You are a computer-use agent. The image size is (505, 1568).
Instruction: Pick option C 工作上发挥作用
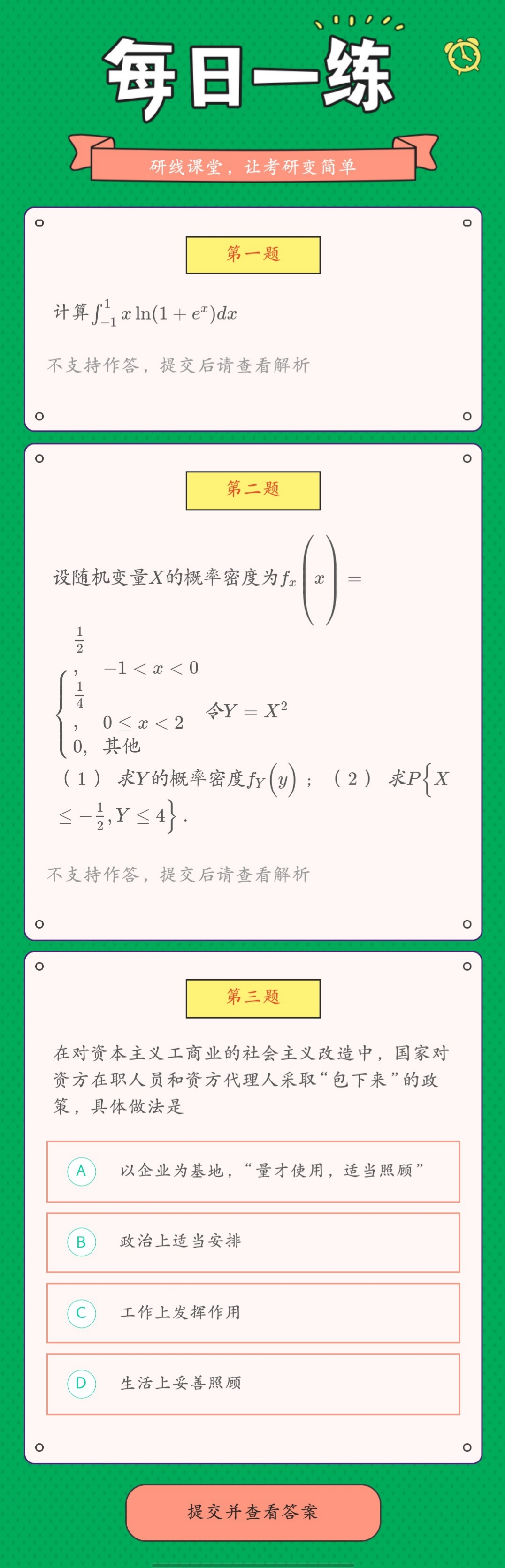(253, 1312)
